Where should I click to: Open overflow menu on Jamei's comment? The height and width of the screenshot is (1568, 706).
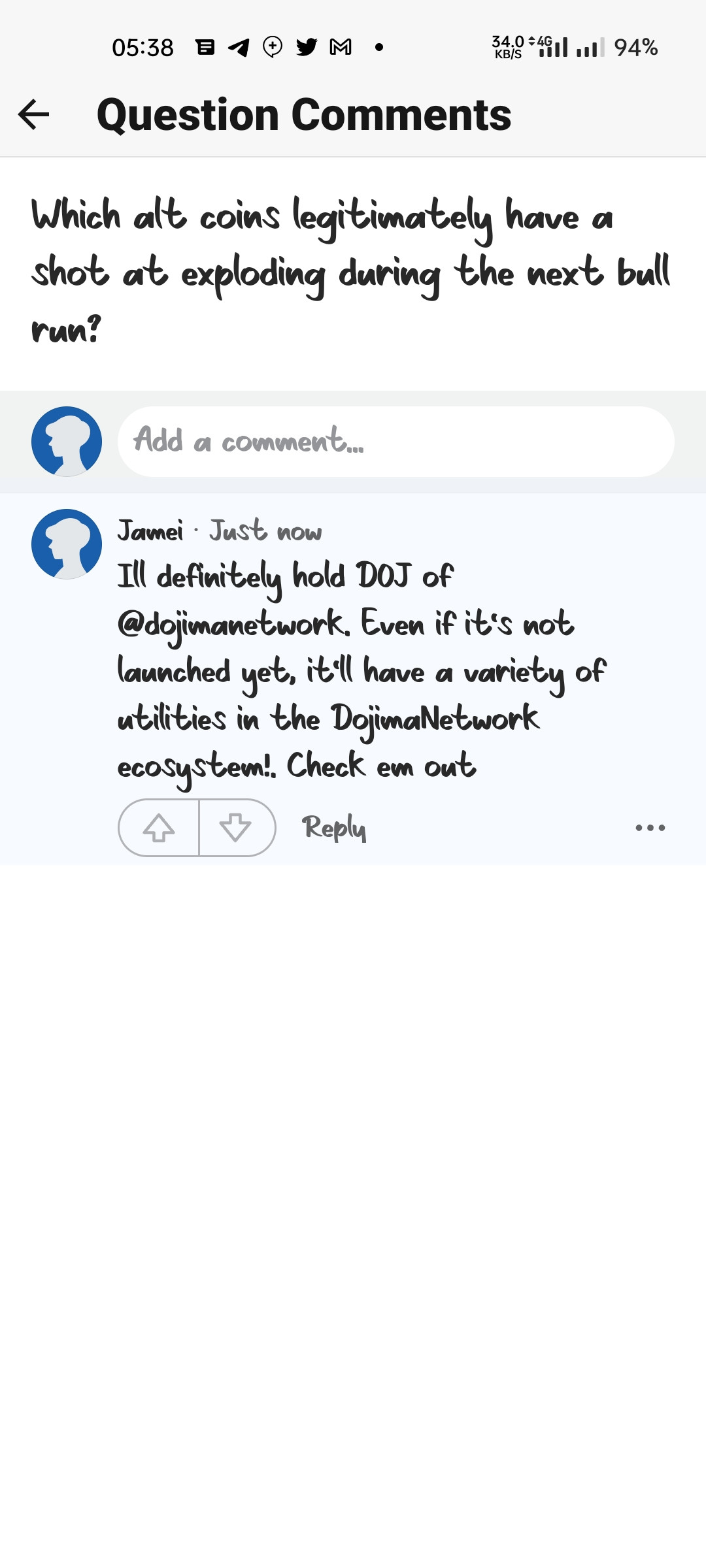pos(650,828)
